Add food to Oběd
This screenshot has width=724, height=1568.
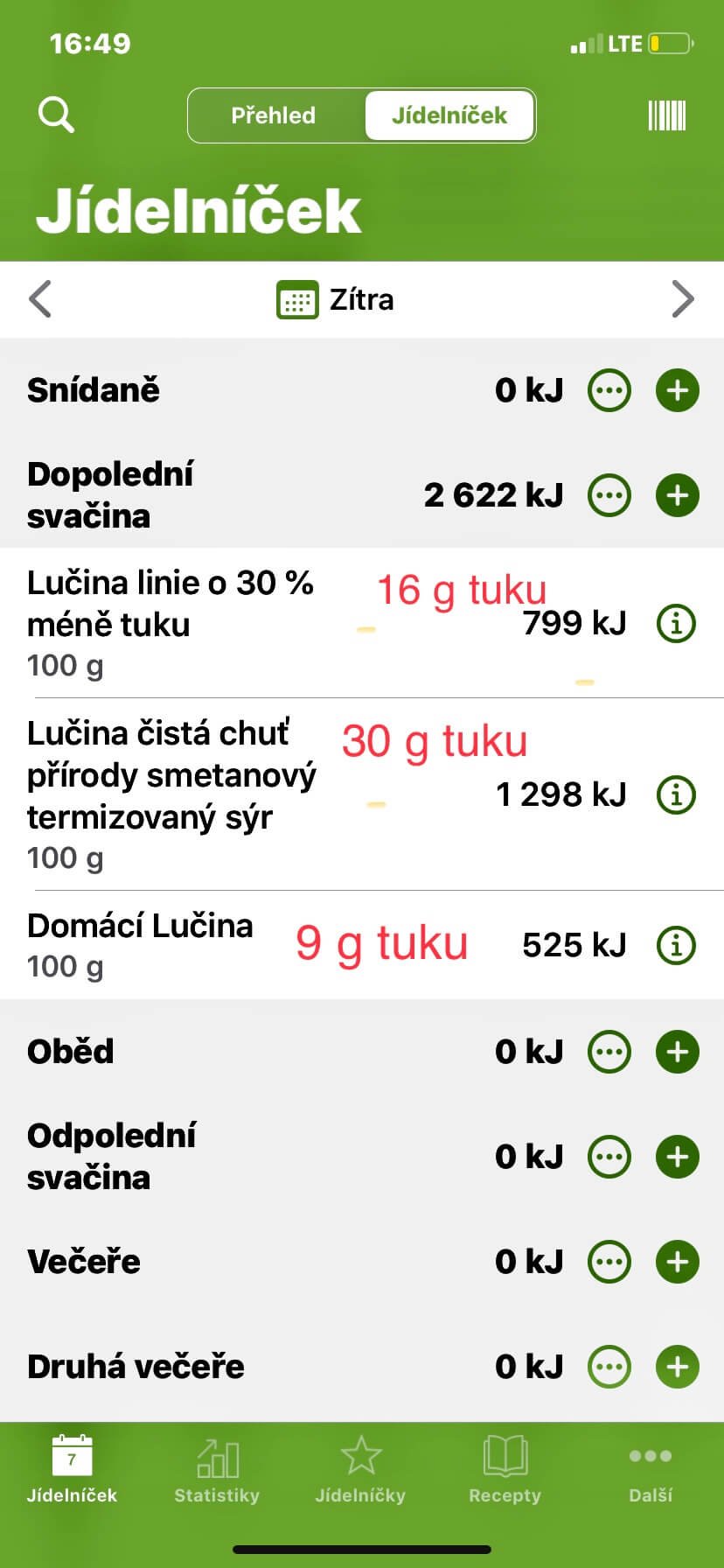[678, 1052]
